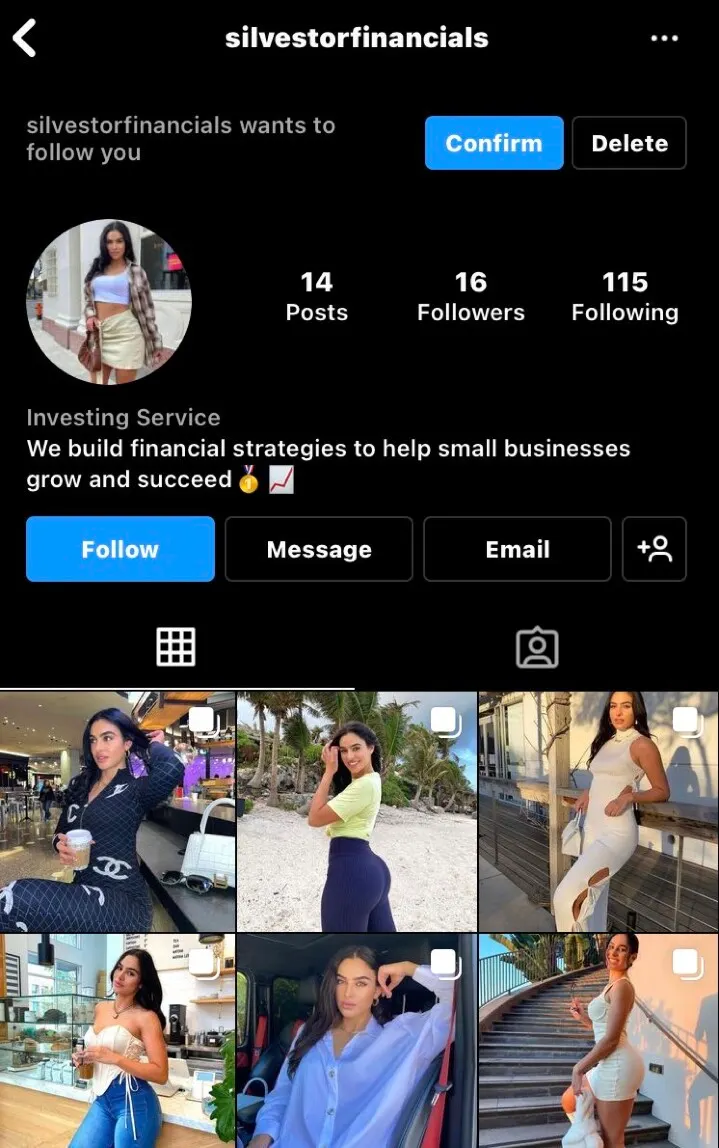Open the post with blue shirt in vehicle
The image size is (719, 1148).
pos(357,1040)
